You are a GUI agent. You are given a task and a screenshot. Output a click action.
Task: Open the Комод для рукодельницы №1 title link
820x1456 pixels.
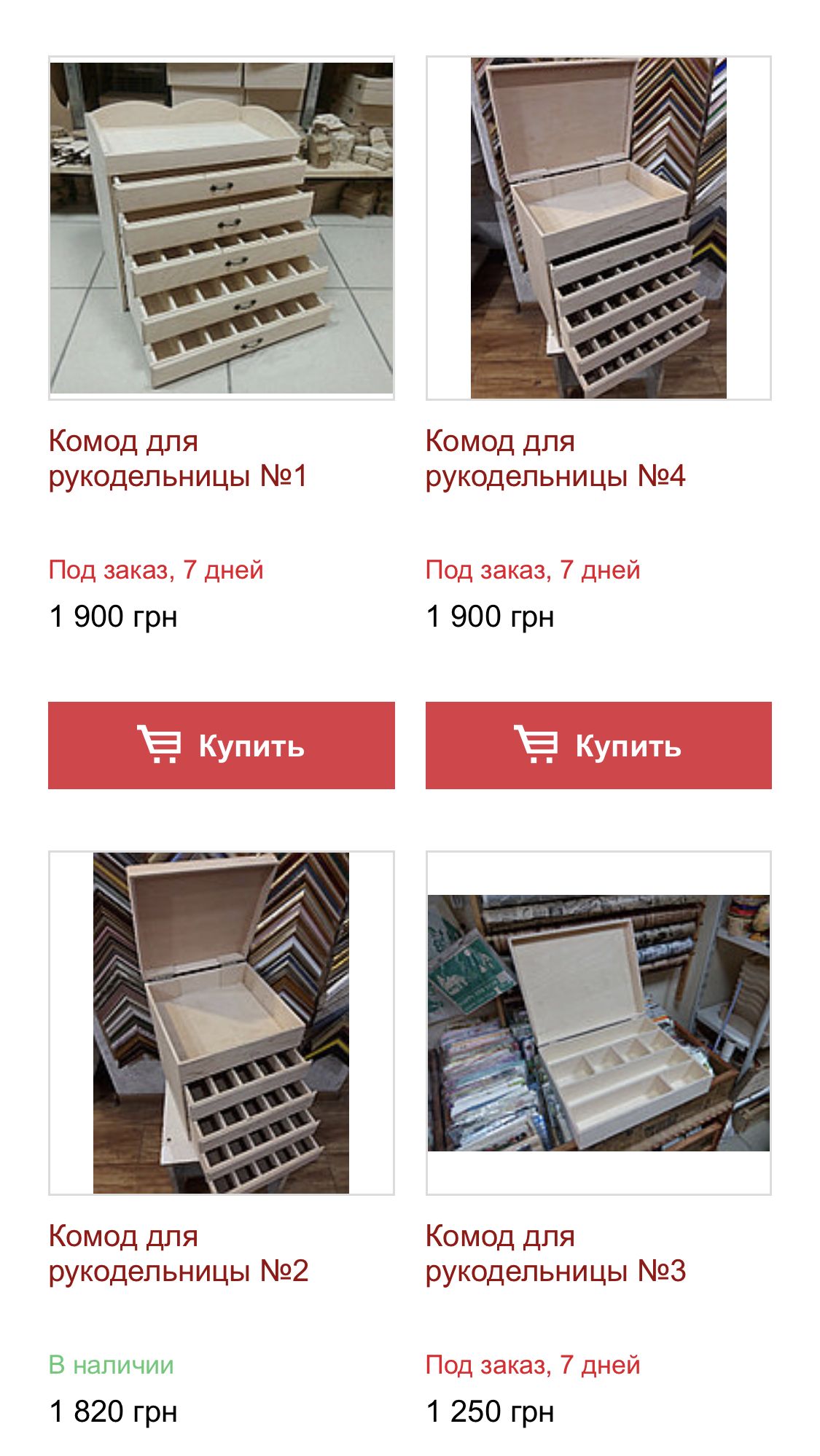click(x=178, y=458)
